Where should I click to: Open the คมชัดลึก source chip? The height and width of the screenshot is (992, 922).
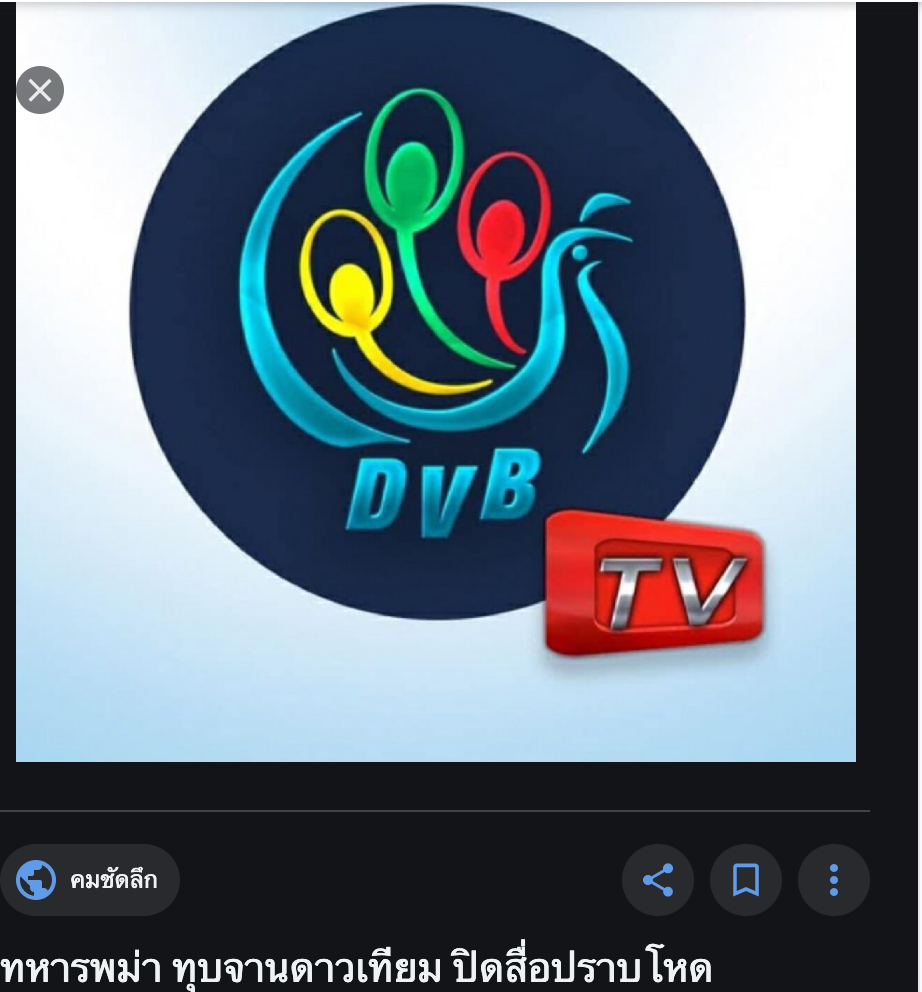point(91,880)
